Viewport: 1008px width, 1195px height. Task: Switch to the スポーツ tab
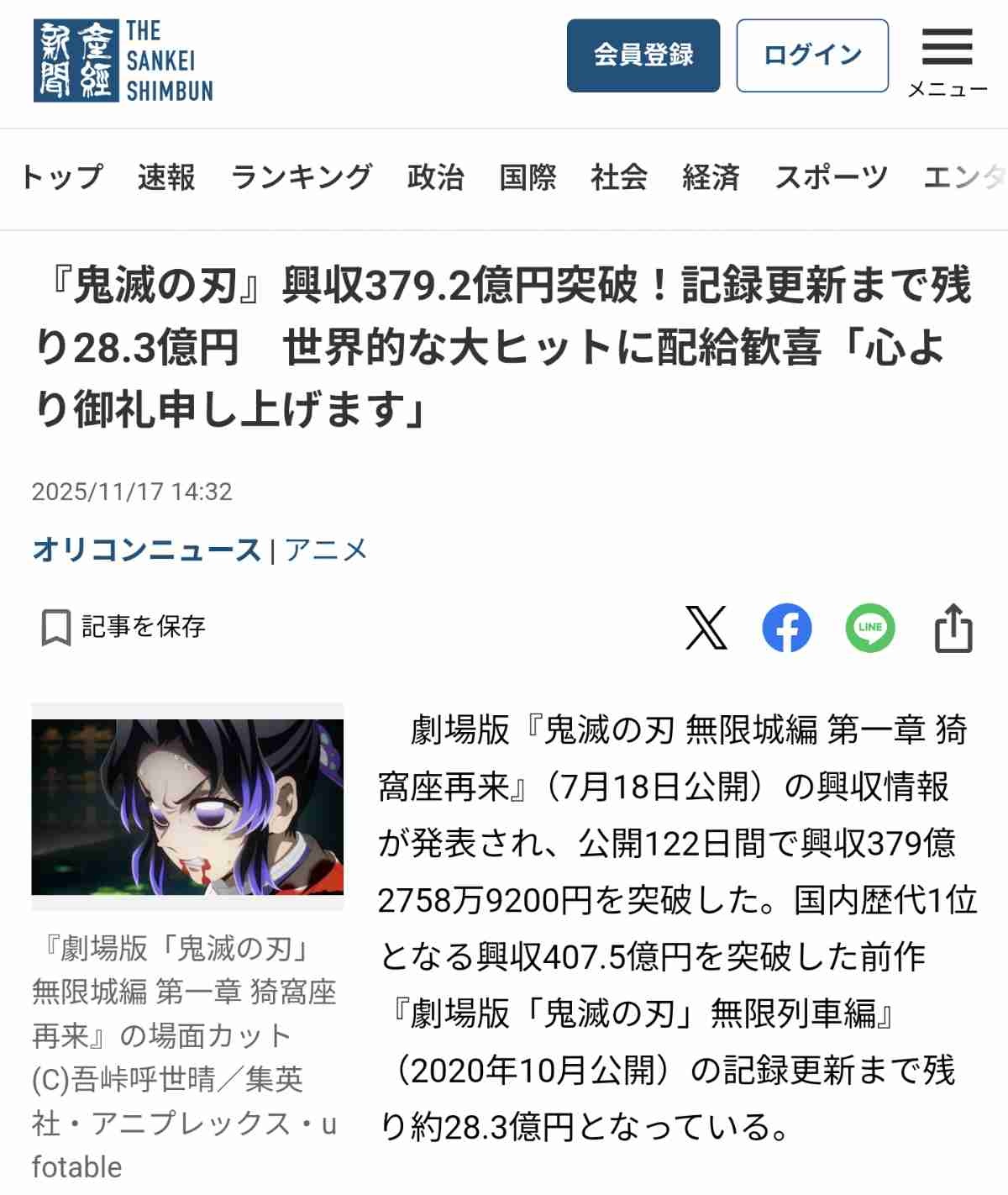[x=831, y=177]
